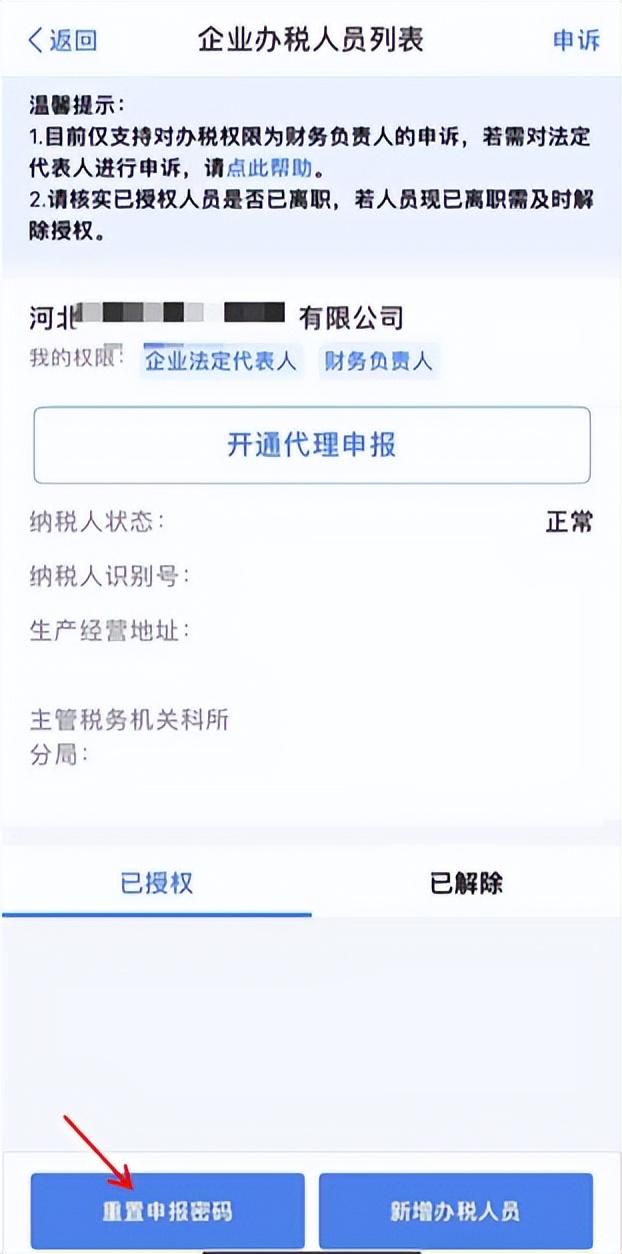Open the 点此帮助 help link

coord(270,165)
